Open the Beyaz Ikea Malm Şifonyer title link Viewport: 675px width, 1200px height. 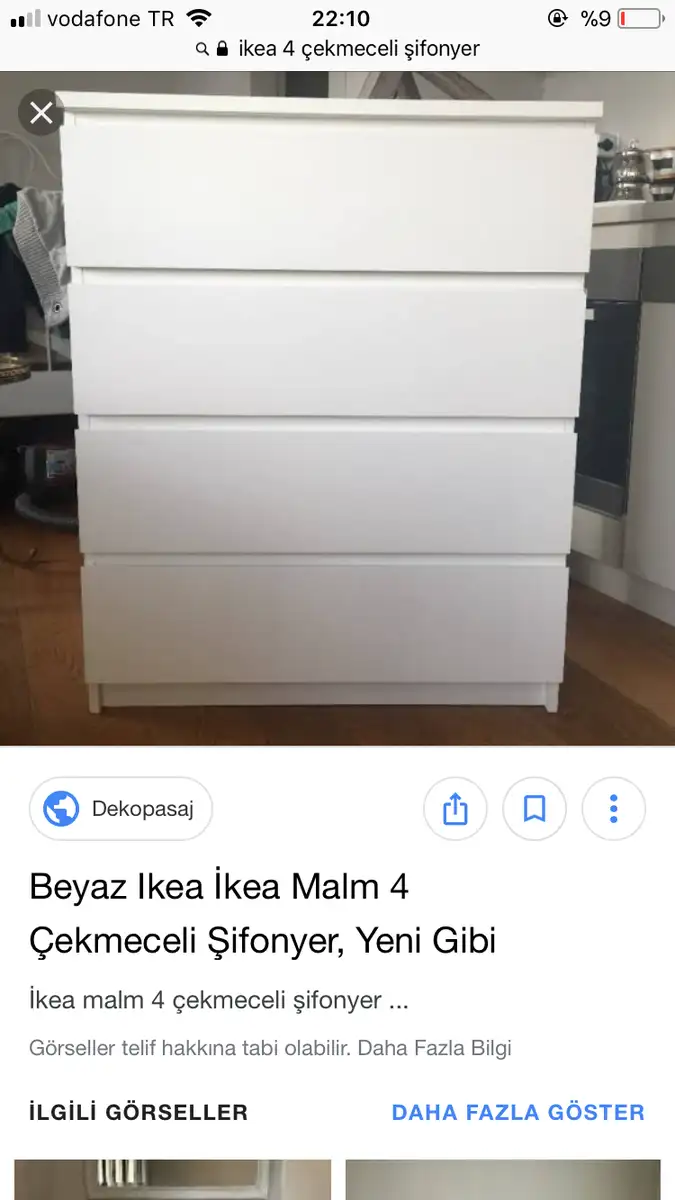263,913
